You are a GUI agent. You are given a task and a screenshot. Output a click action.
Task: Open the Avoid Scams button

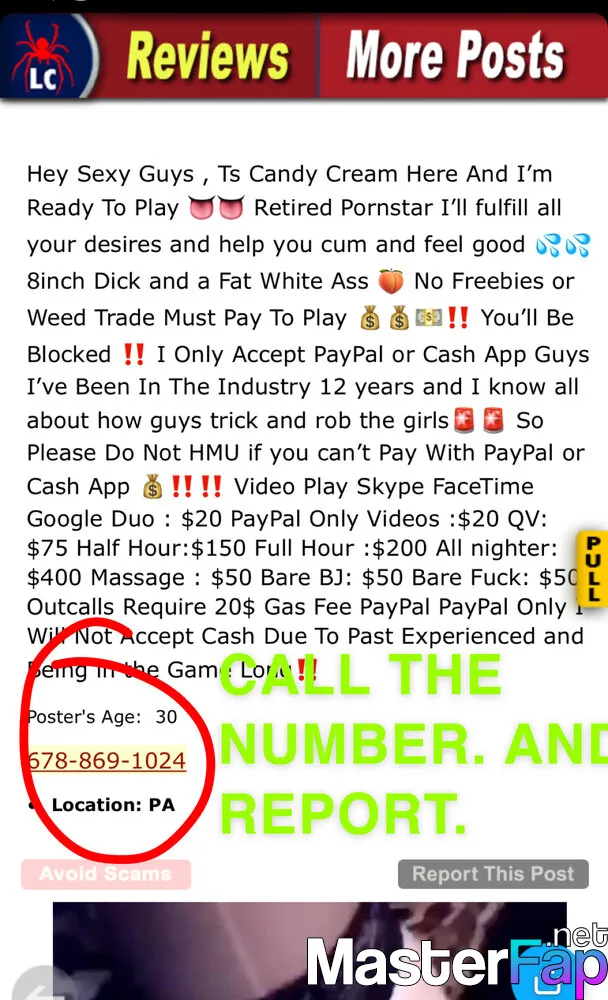click(106, 874)
